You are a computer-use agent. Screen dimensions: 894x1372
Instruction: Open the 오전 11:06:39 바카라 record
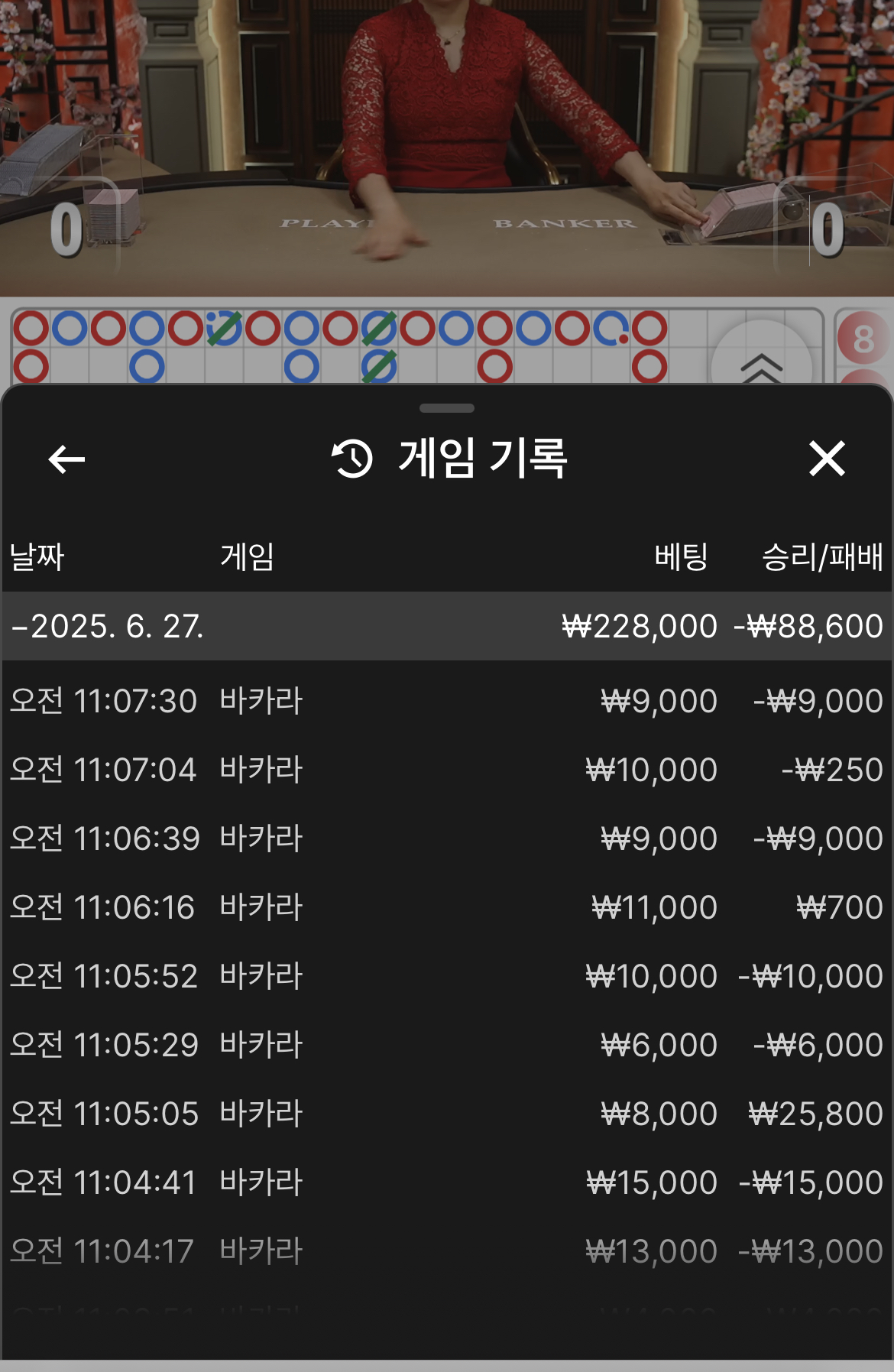click(x=446, y=838)
